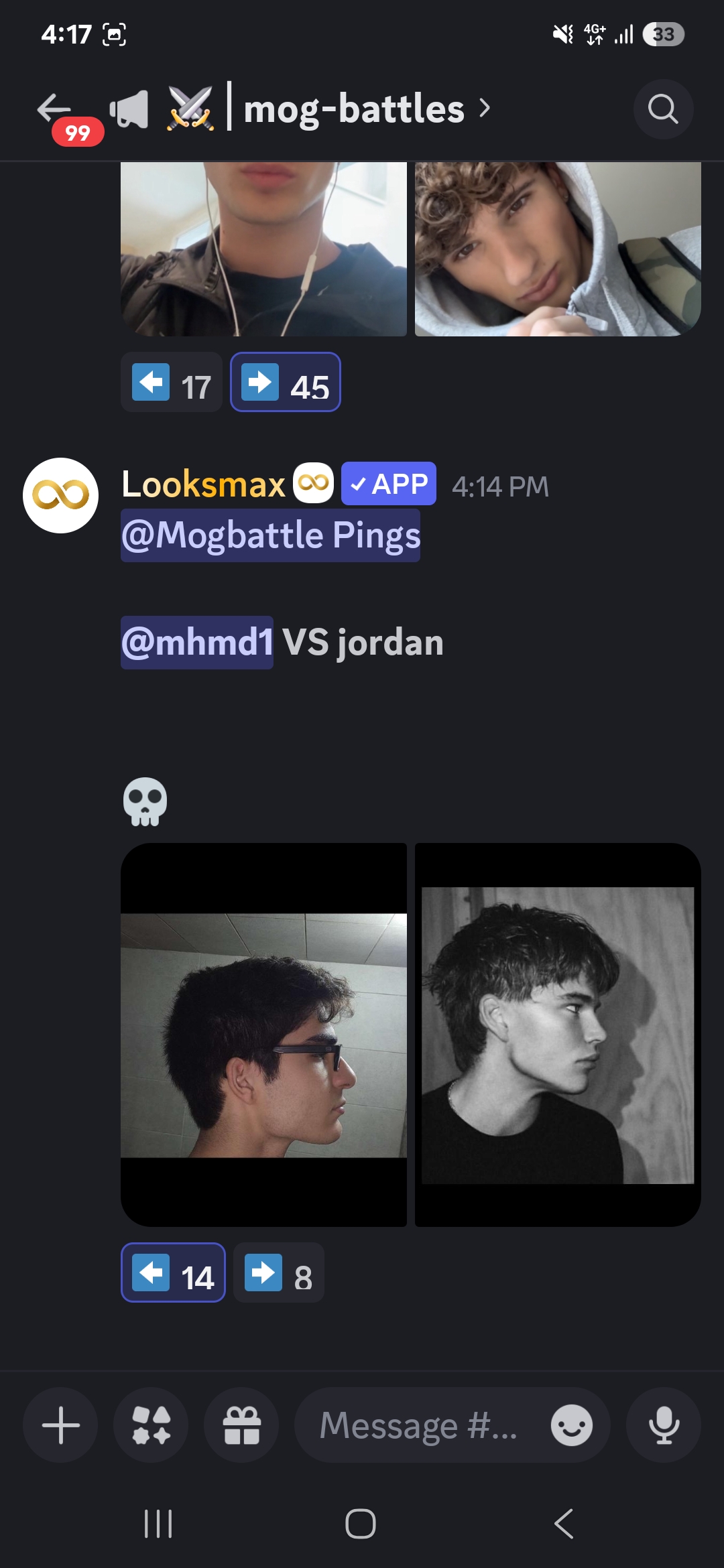Open mhmd1's side-profile photo with glasses

[263, 1035]
